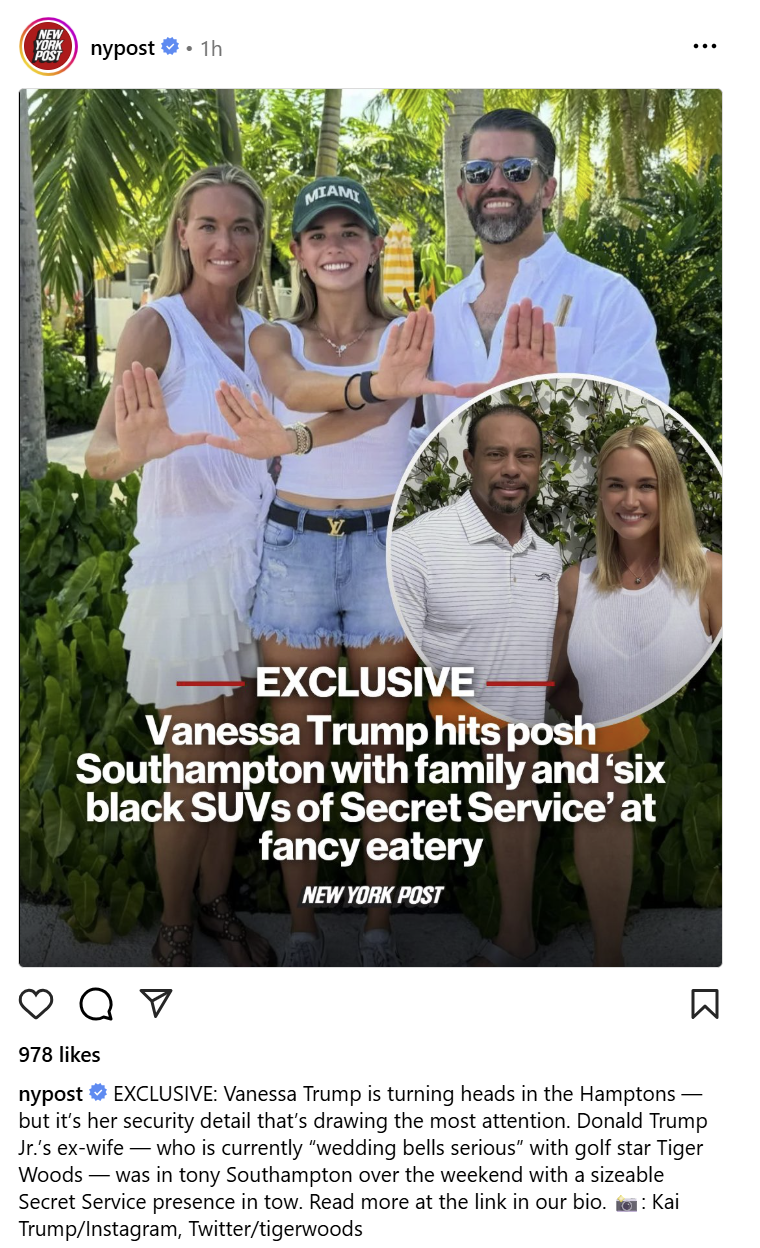Screen dimensions: 760x1248
Task: Open the nypost username in the post header
Action: pos(122,48)
